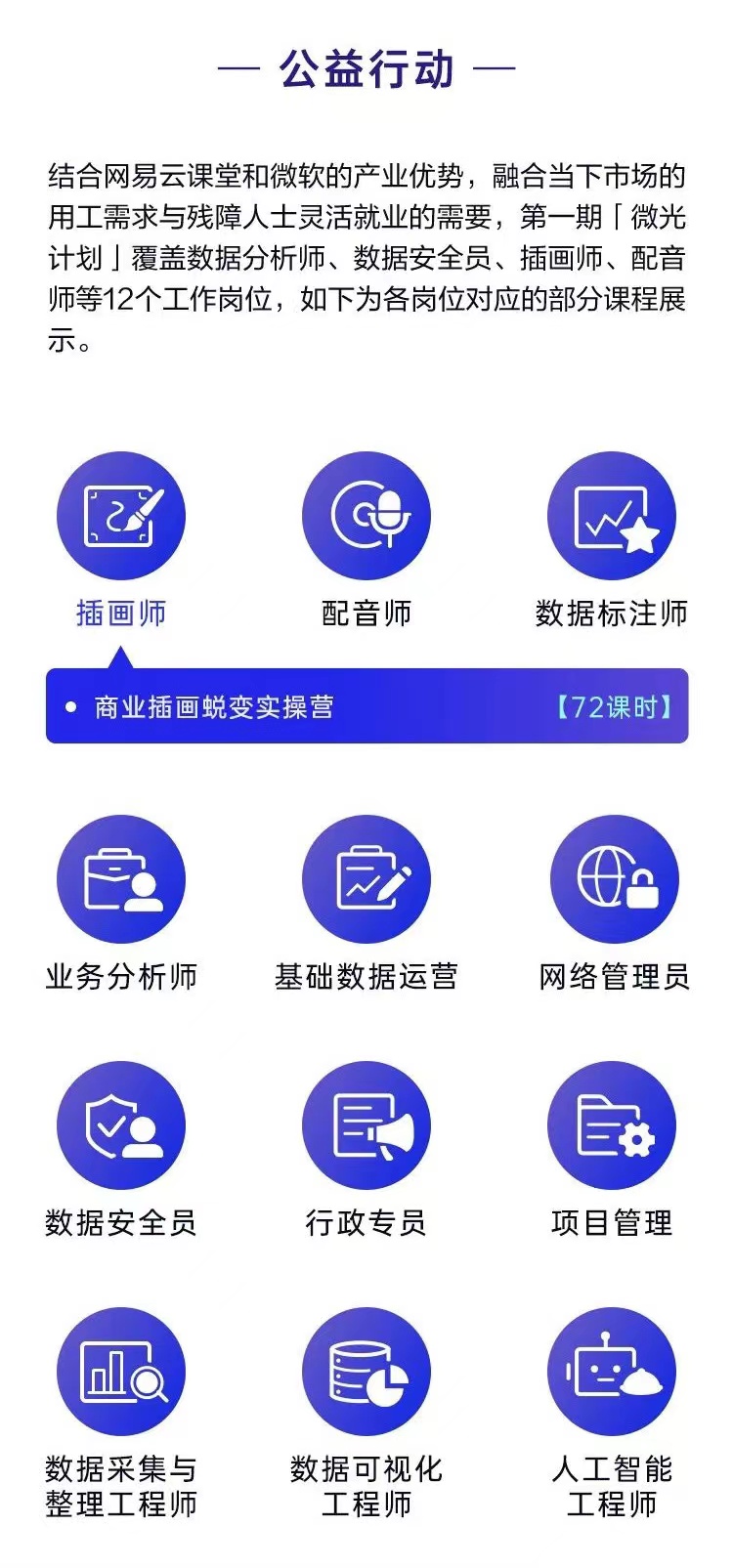Select the 插画师 position
Screen dimensions: 733x1568
click(x=121, y=516)
